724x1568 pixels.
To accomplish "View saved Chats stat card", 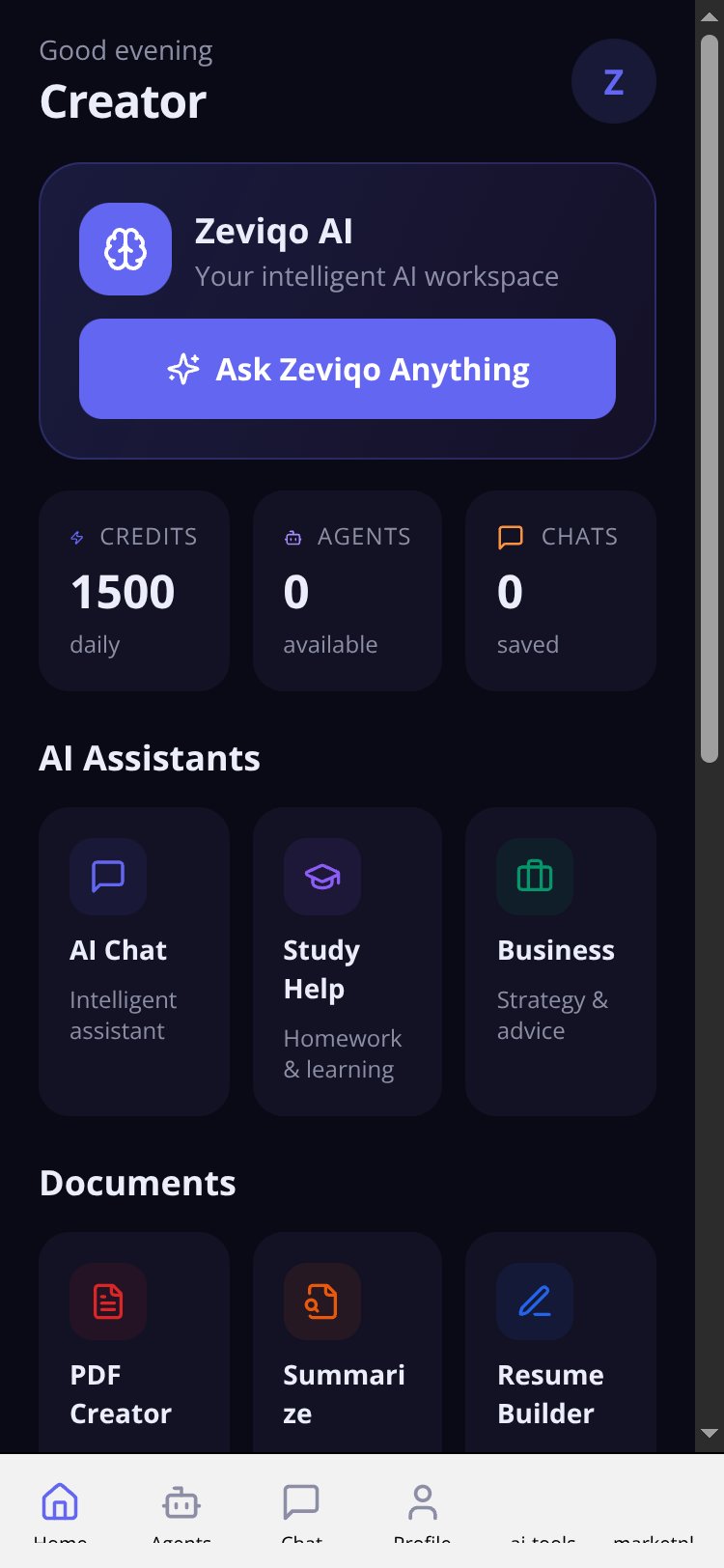I will tap(561, 591).
